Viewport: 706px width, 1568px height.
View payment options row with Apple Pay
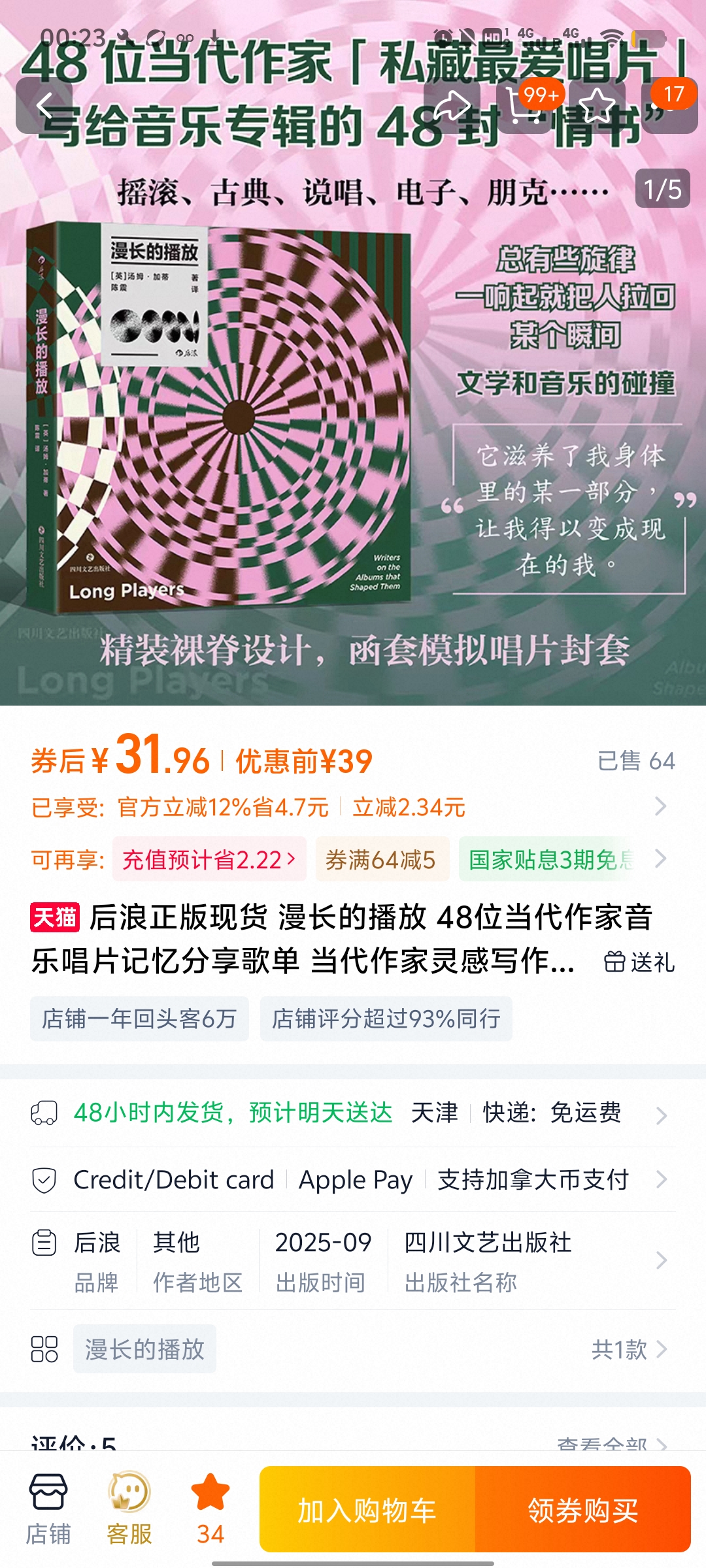coord(353,1180)
